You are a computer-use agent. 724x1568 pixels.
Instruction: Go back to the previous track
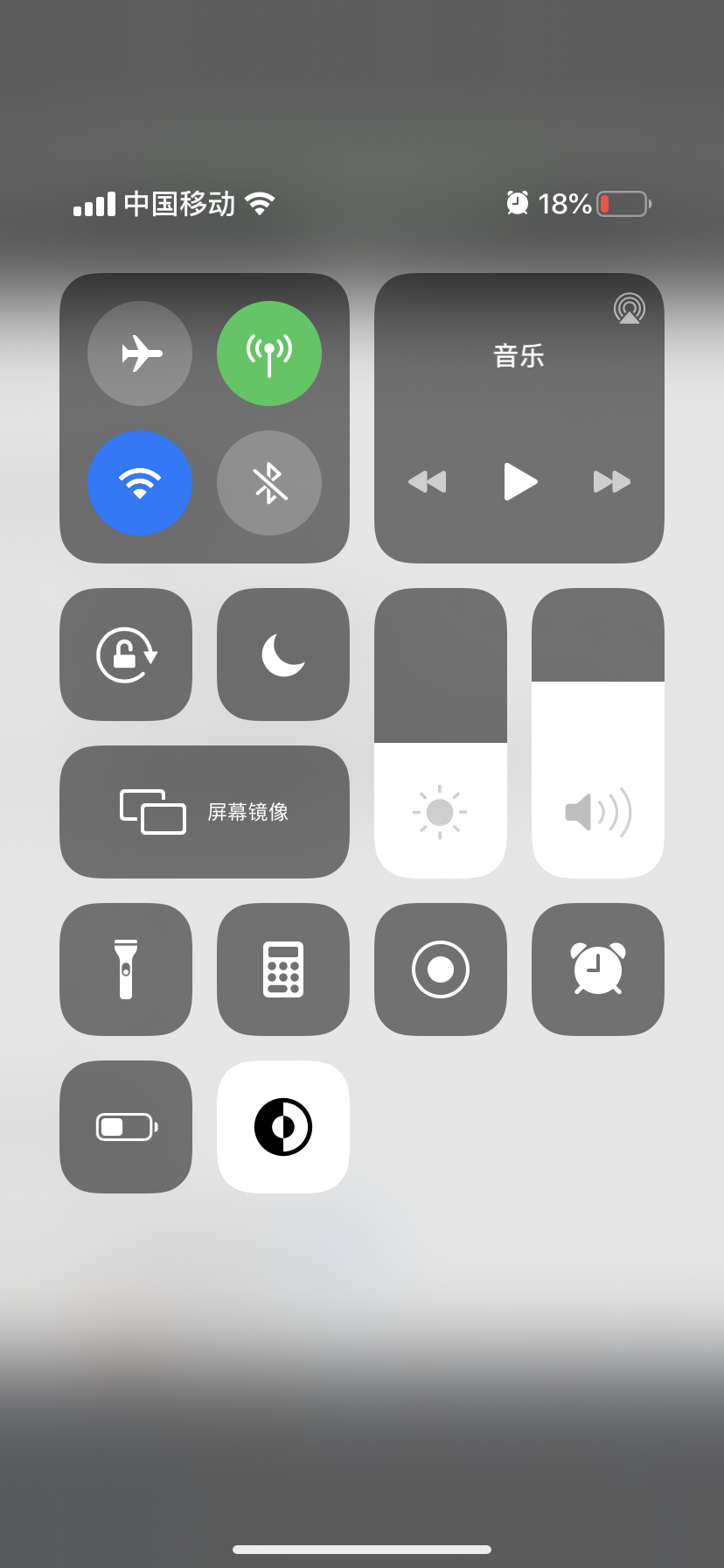click(x=428, y=481)
